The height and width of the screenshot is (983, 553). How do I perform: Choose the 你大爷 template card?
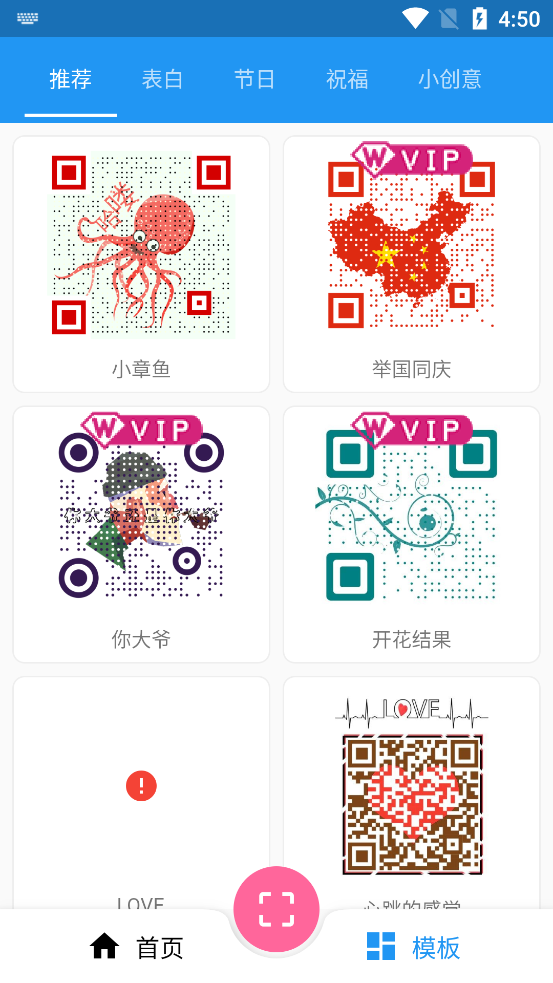click(142, 534)
